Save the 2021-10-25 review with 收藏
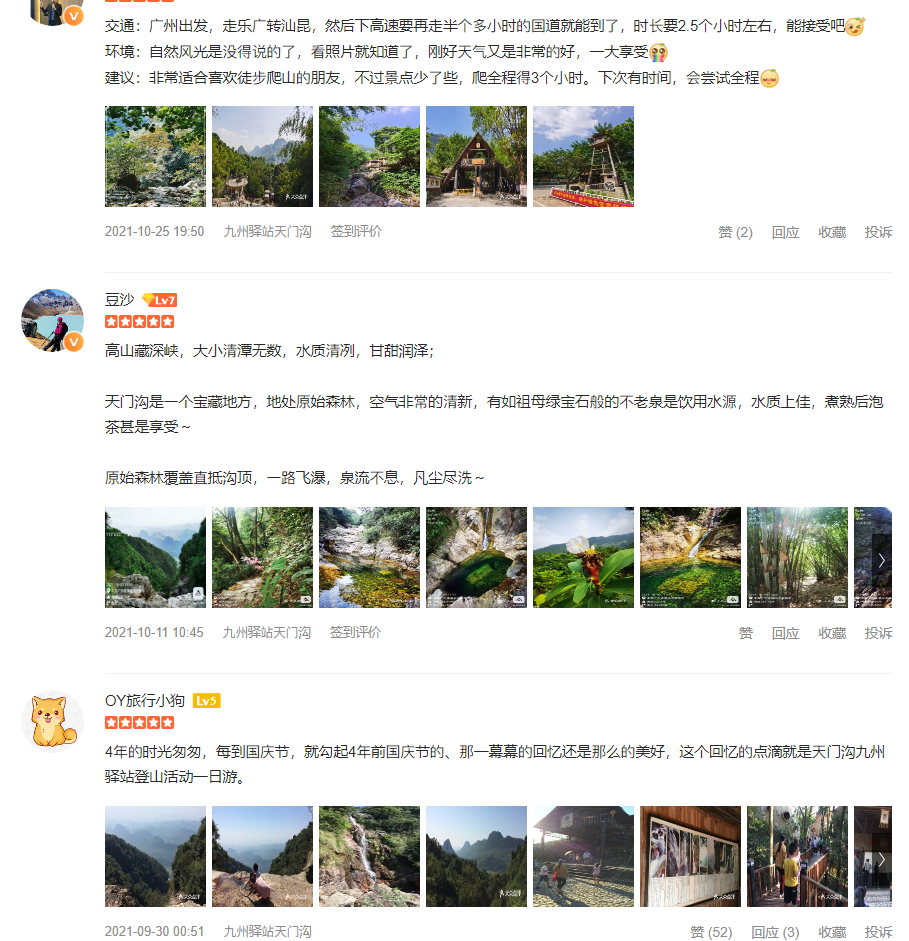Image resolution: width=909 pixels, height=941 pixels. (x=832, y=232)
